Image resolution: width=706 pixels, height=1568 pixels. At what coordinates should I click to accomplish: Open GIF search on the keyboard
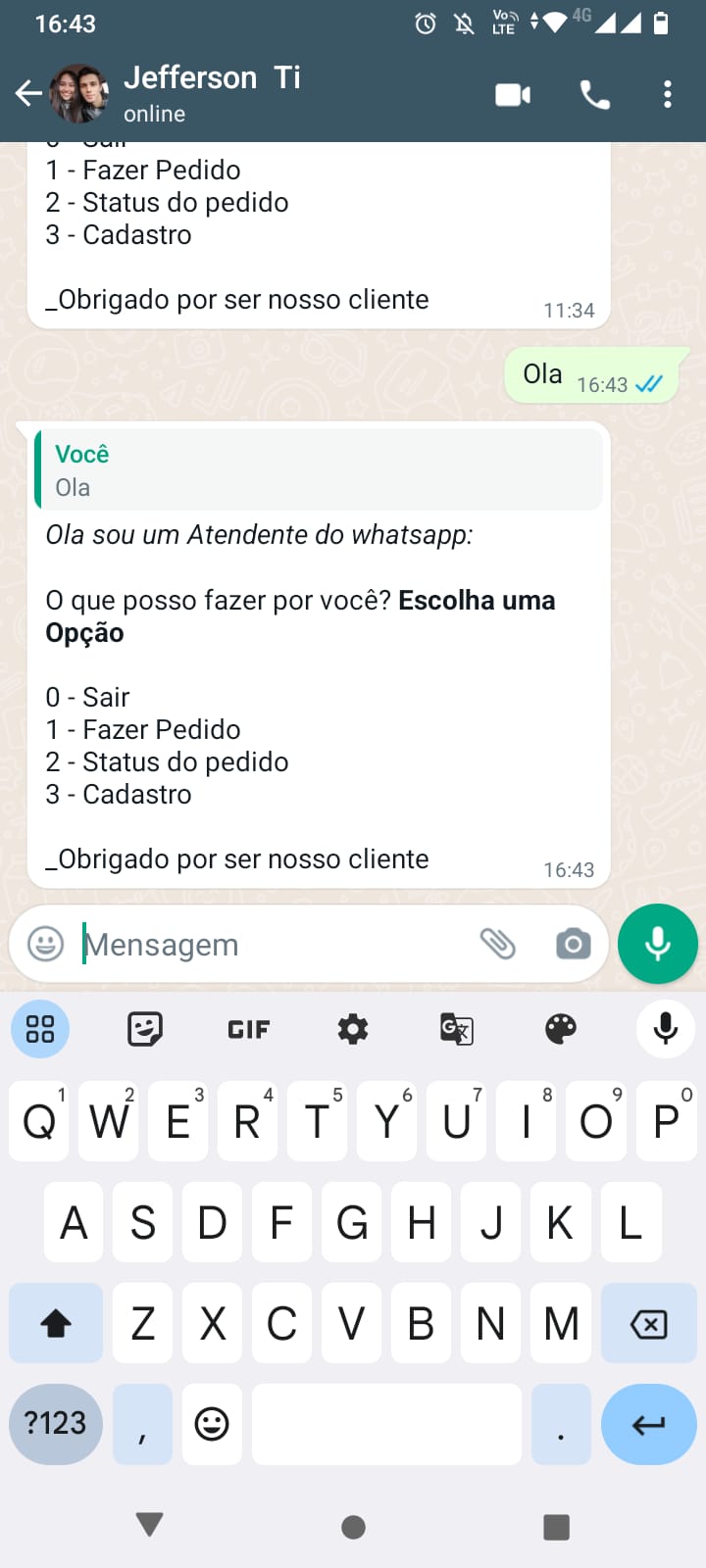(x=248, y=1029)
